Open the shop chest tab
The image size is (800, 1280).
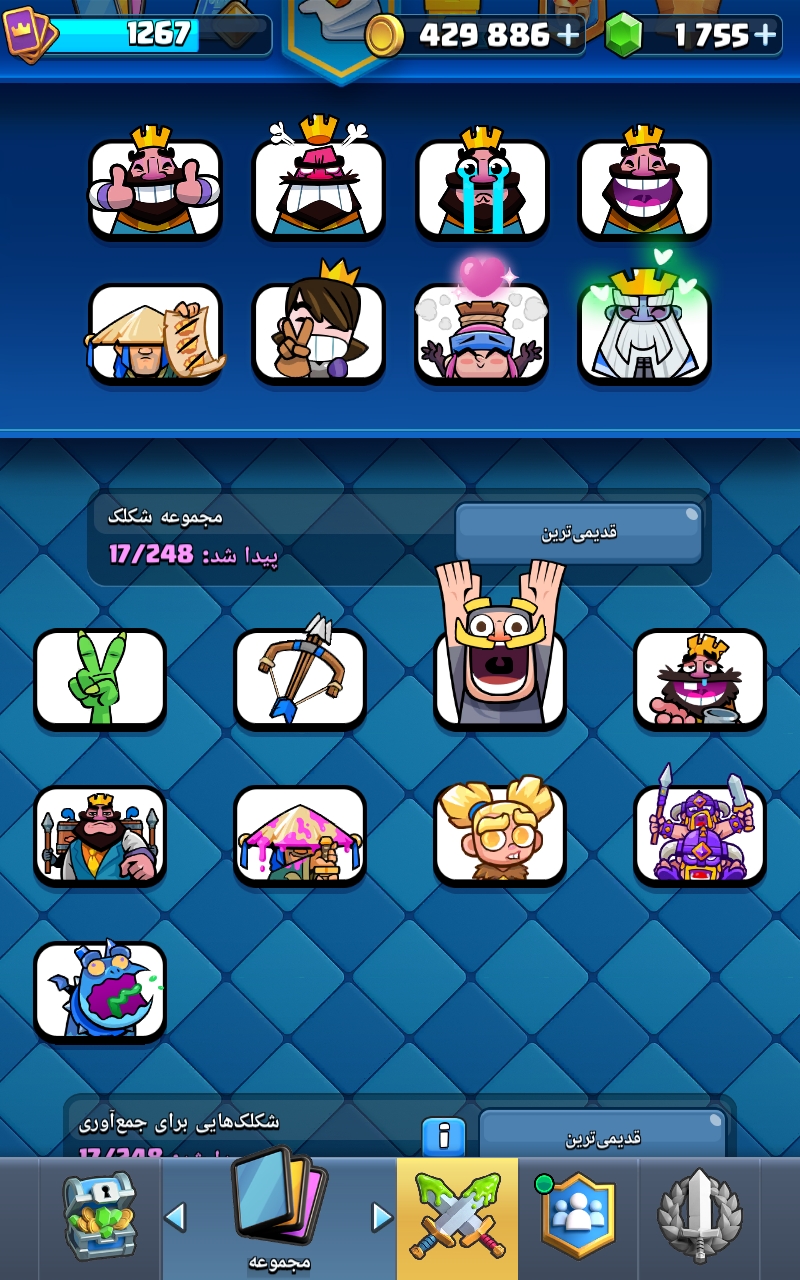pyautogui.click(x=99, y=1217)
